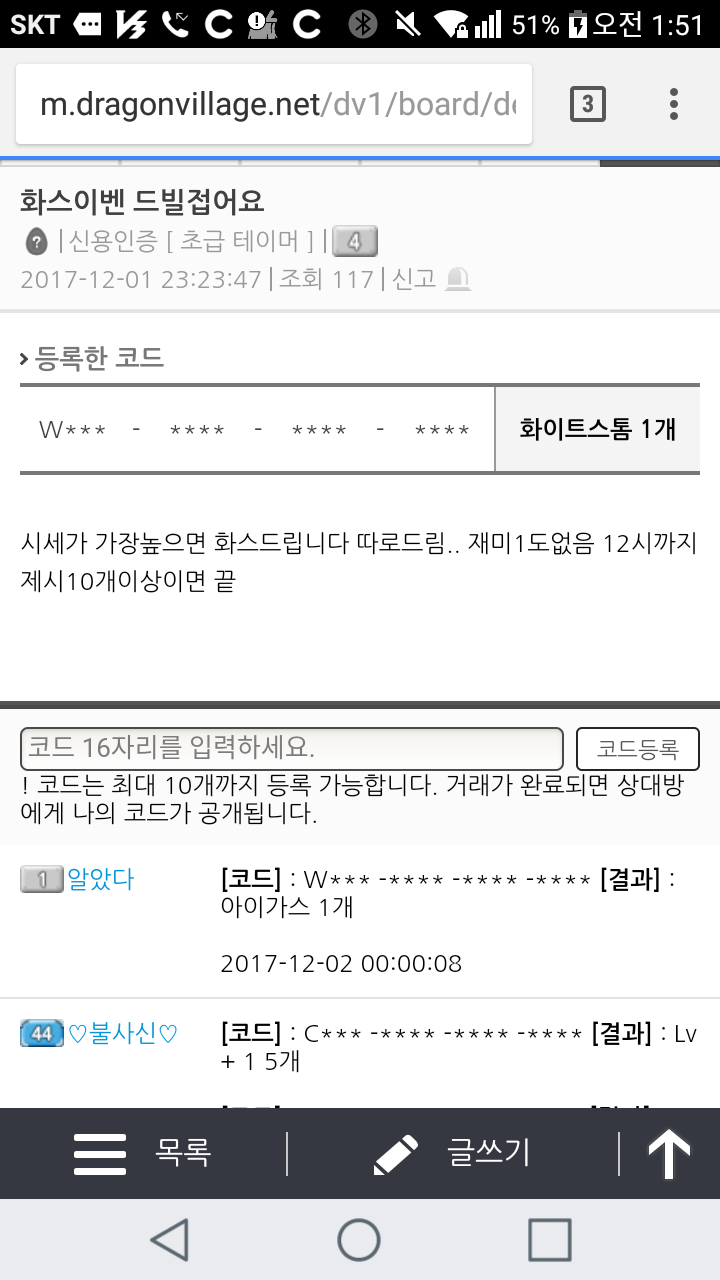Tap the 코드등록 button
Viewport: 720px width, 1280px height.
637,749
